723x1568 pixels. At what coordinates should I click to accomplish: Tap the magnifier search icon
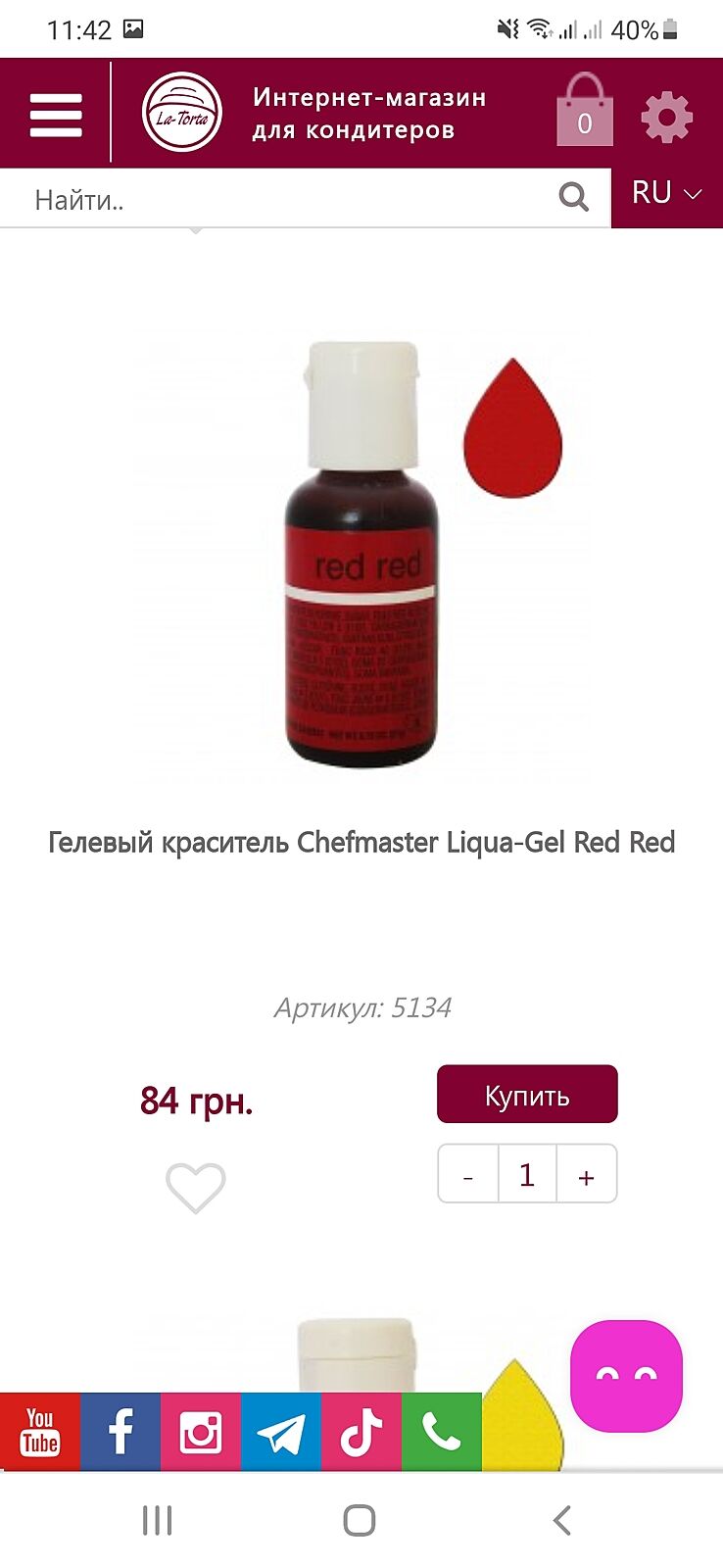coord(574,197)
